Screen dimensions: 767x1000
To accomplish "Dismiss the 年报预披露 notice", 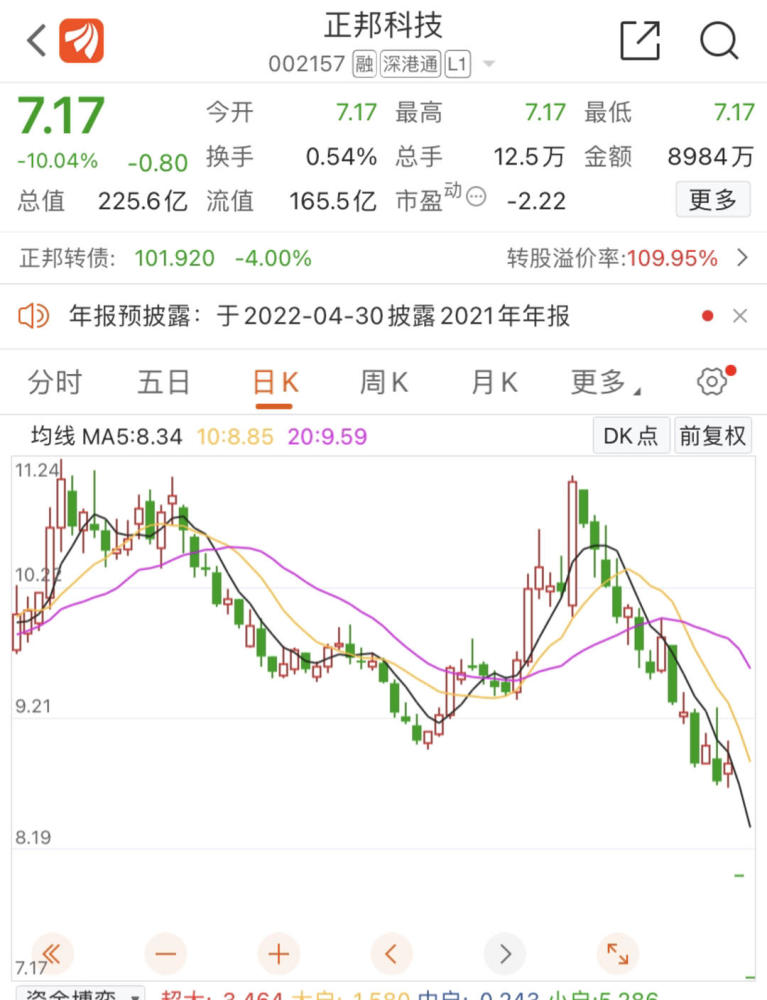I will [x=740, y=317].
